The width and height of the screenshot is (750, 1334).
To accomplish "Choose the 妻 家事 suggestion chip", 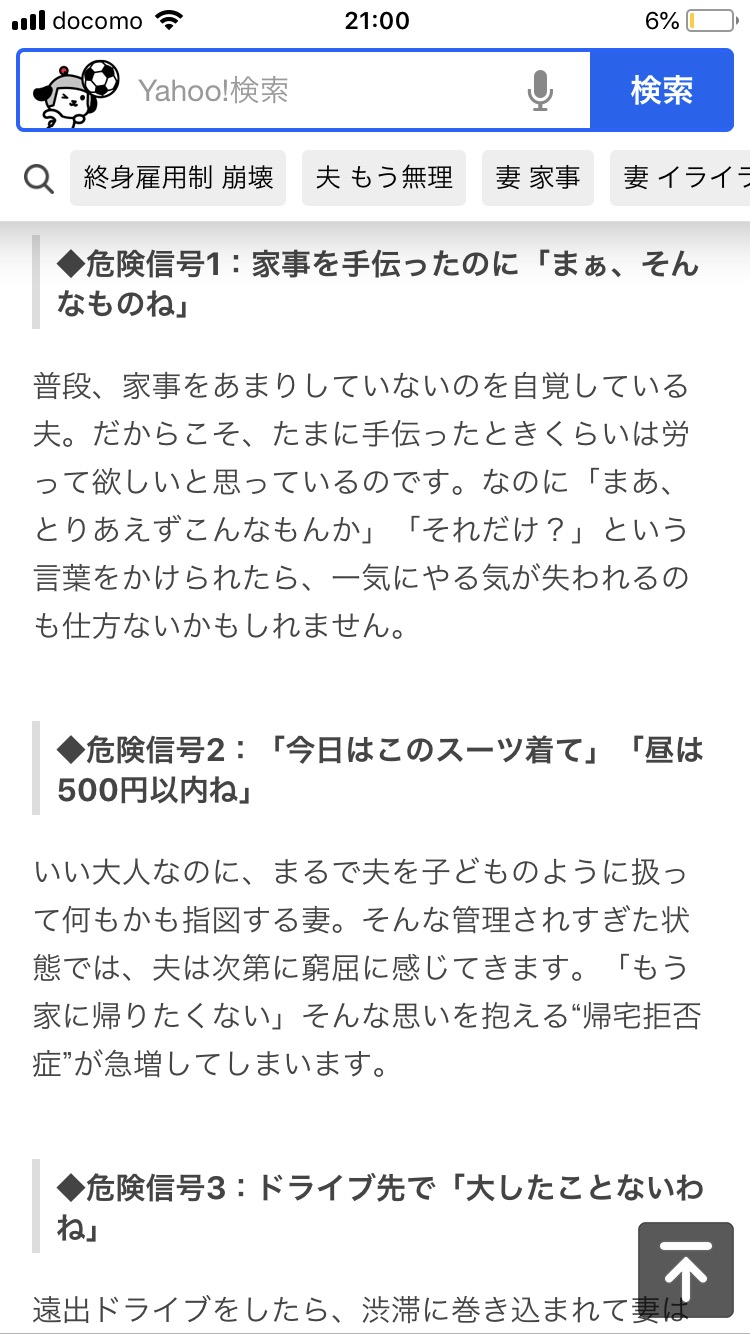I will [538, 178].
